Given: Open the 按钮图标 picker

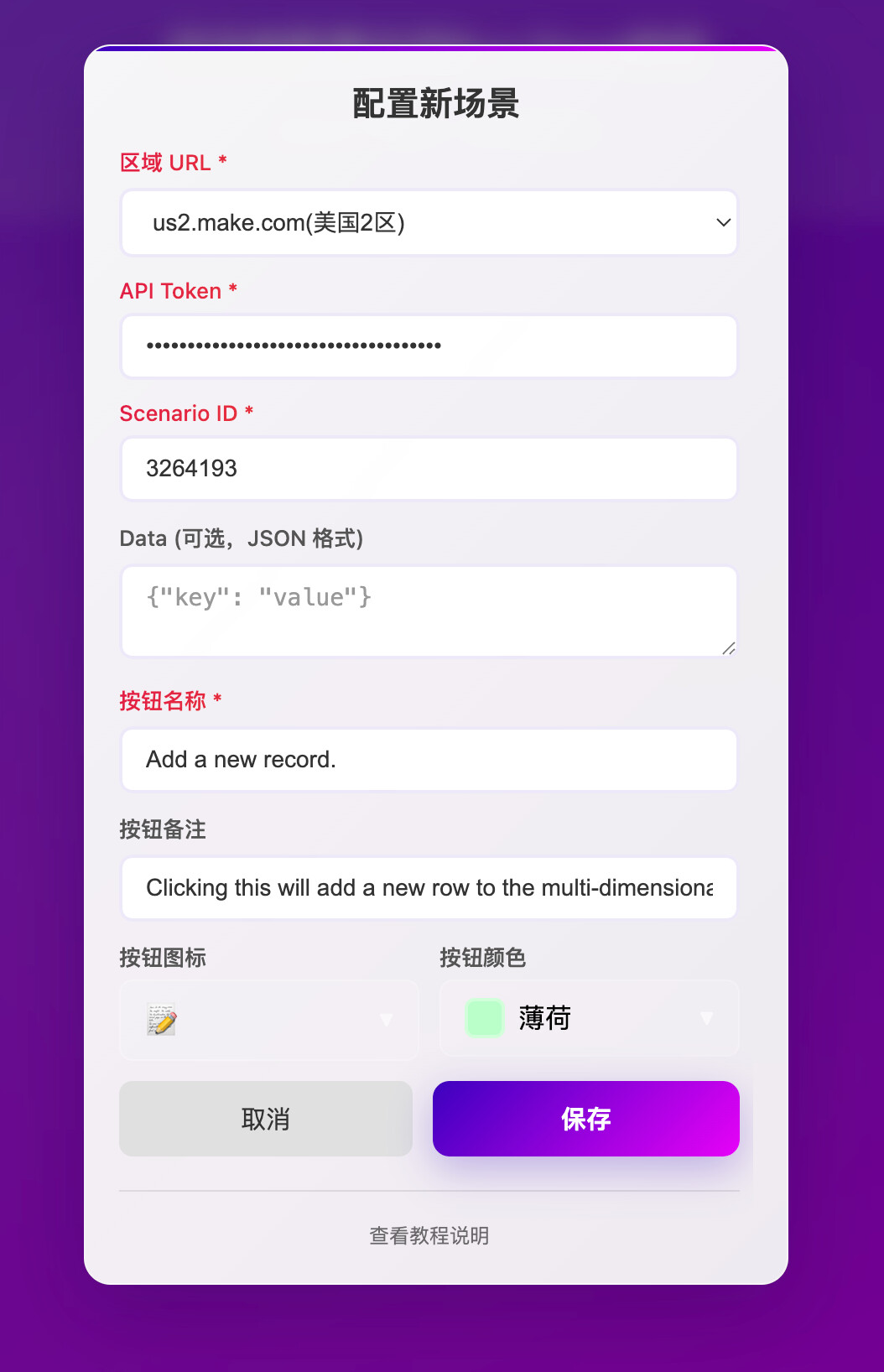Looking at the screenshot, I should click(269, 1020).
